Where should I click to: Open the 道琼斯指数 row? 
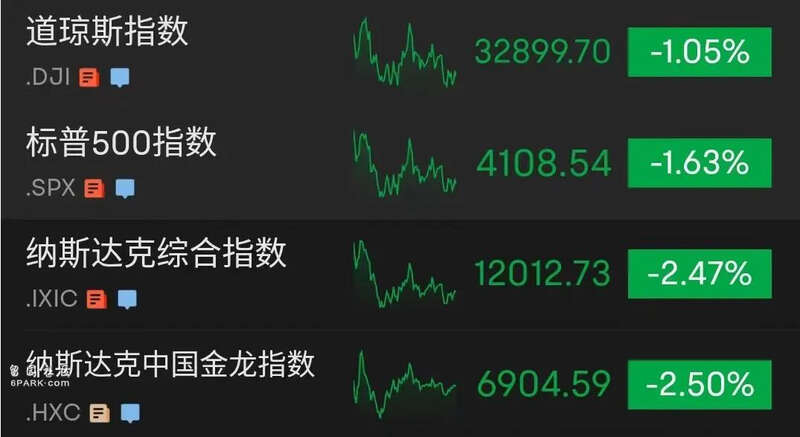click(107, 32)
